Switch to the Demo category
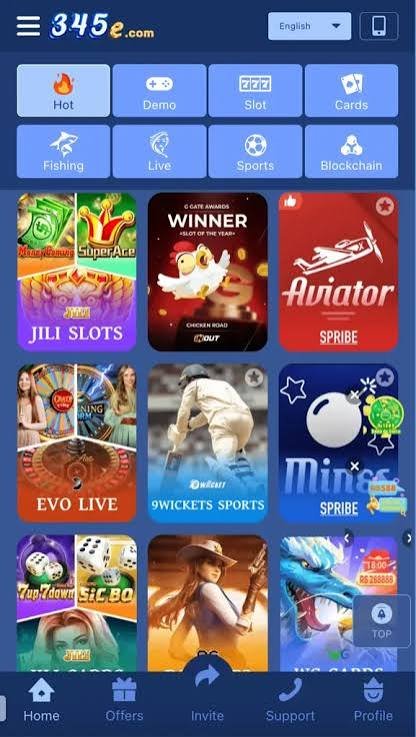 (159, 90)
